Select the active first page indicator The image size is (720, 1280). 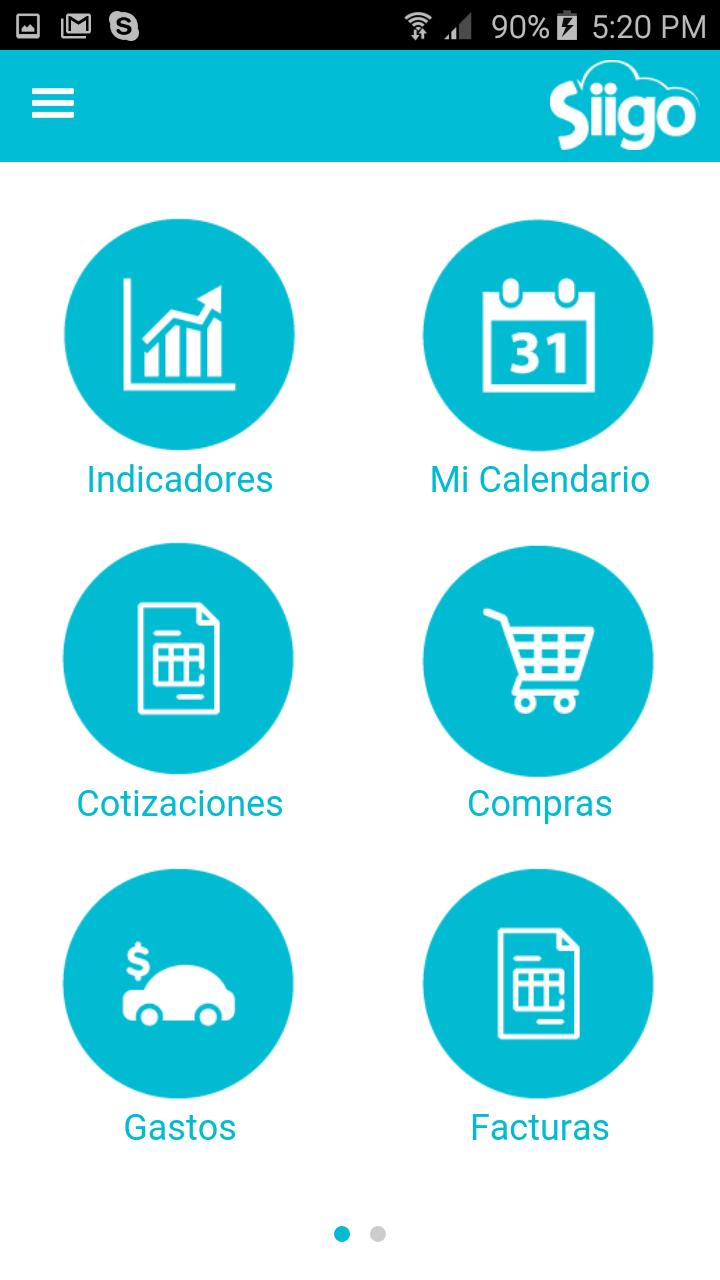click(x=343, y=1235)
